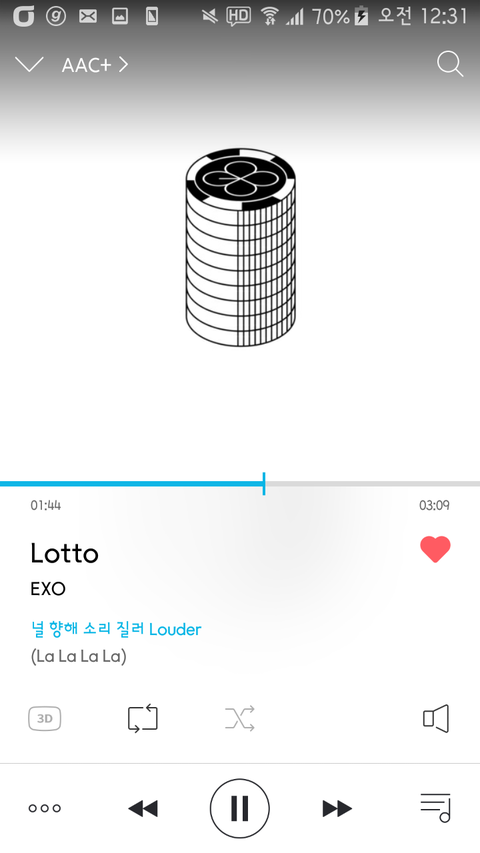Unlike the song Lotto via the heart
480x853 pixels.
435,549
